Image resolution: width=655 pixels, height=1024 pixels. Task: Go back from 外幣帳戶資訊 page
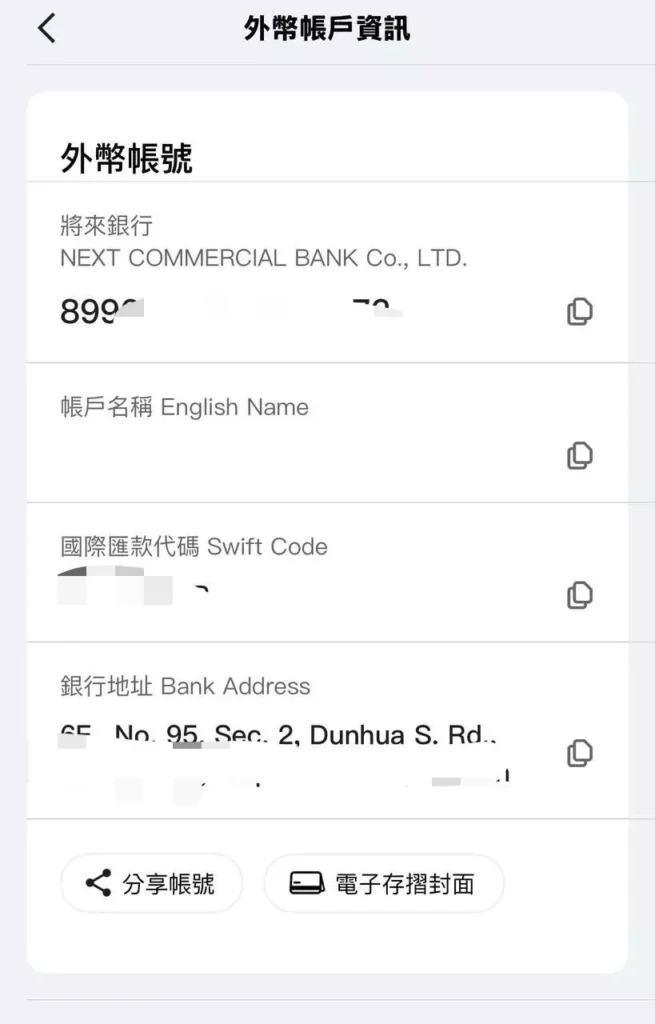pyautogui.click(x=46, y=29)
